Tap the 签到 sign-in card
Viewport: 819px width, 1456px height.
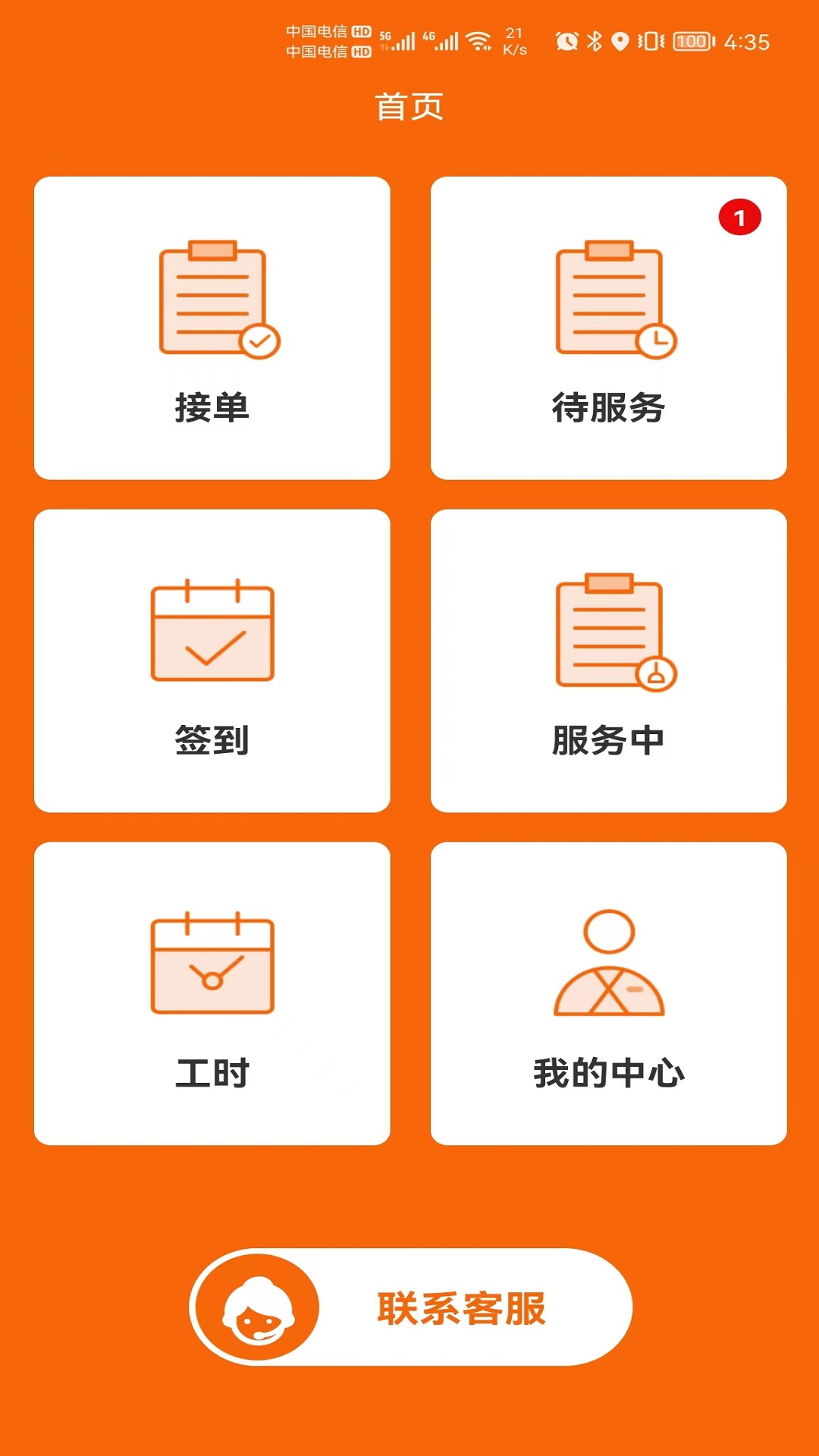coord(212,660)
